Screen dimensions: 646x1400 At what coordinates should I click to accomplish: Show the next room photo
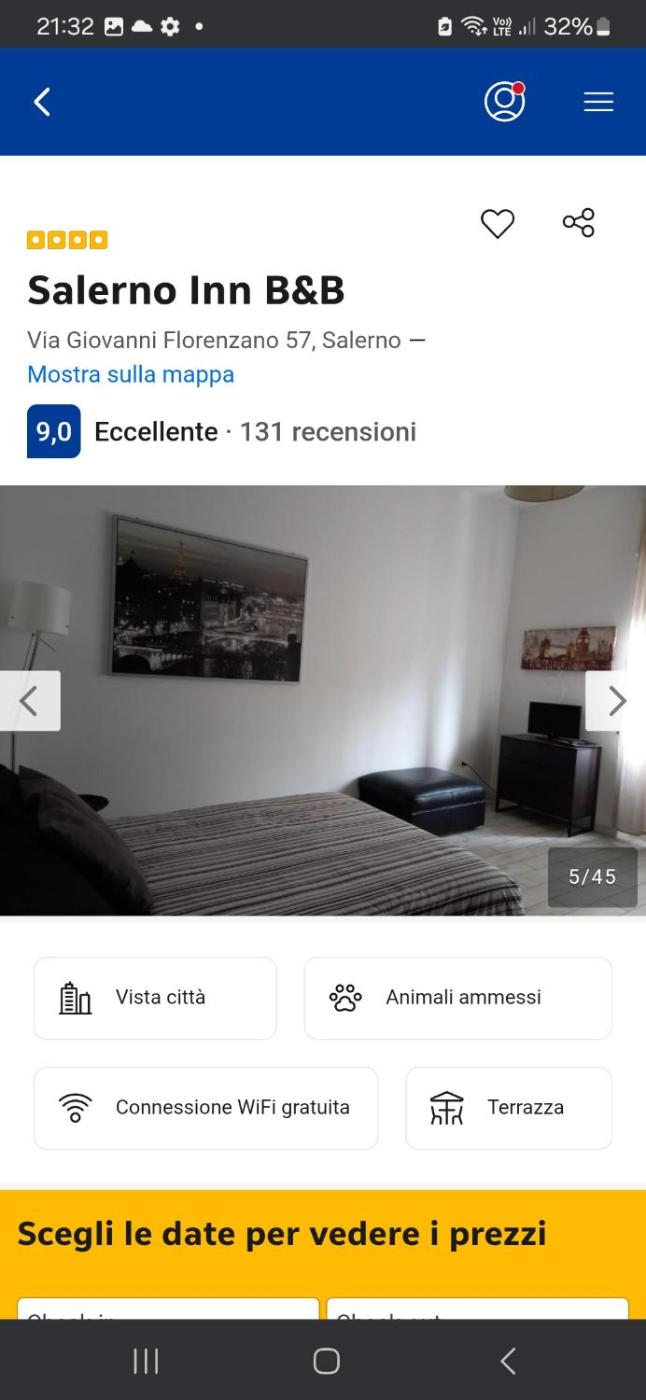click(616, 701)
